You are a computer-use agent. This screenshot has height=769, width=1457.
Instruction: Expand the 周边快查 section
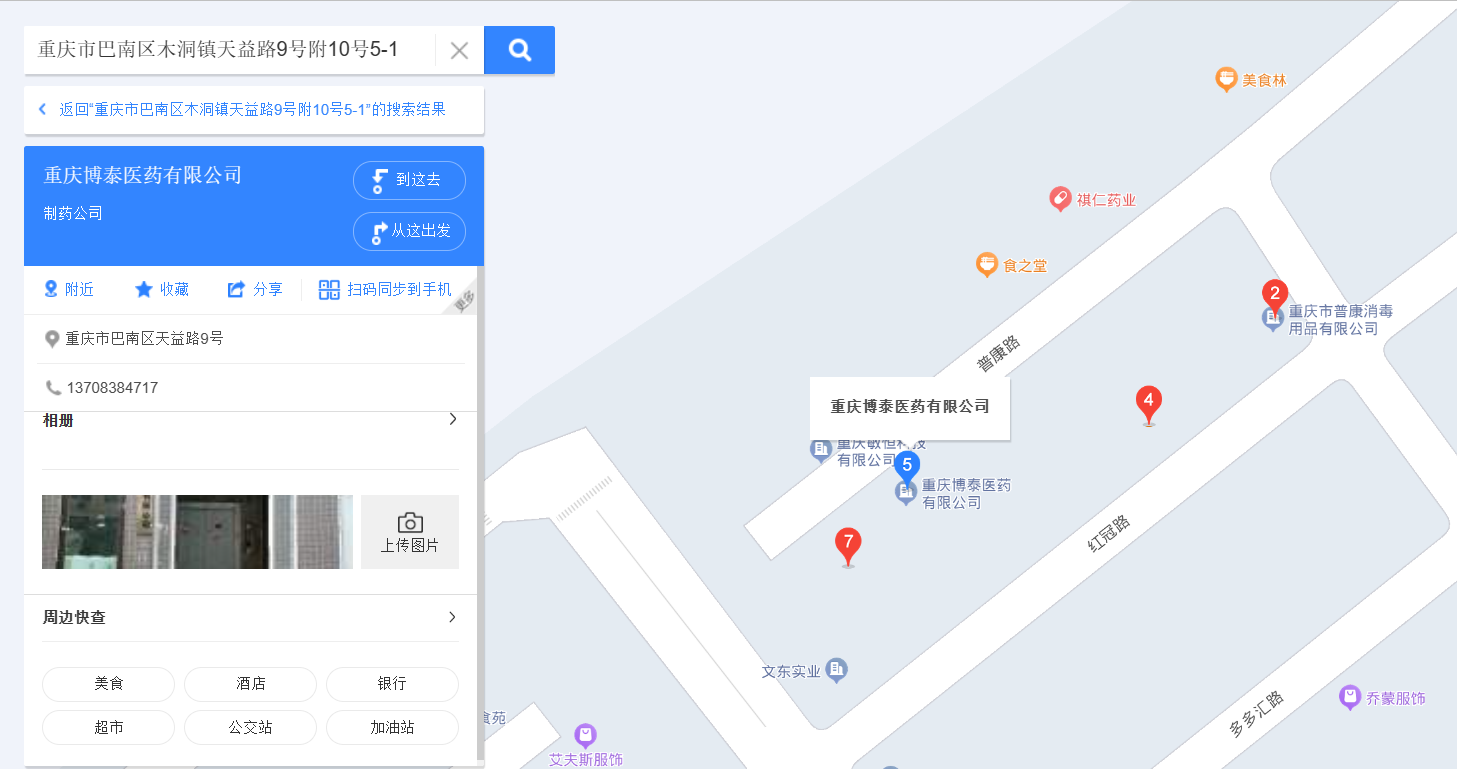[452, 617]
